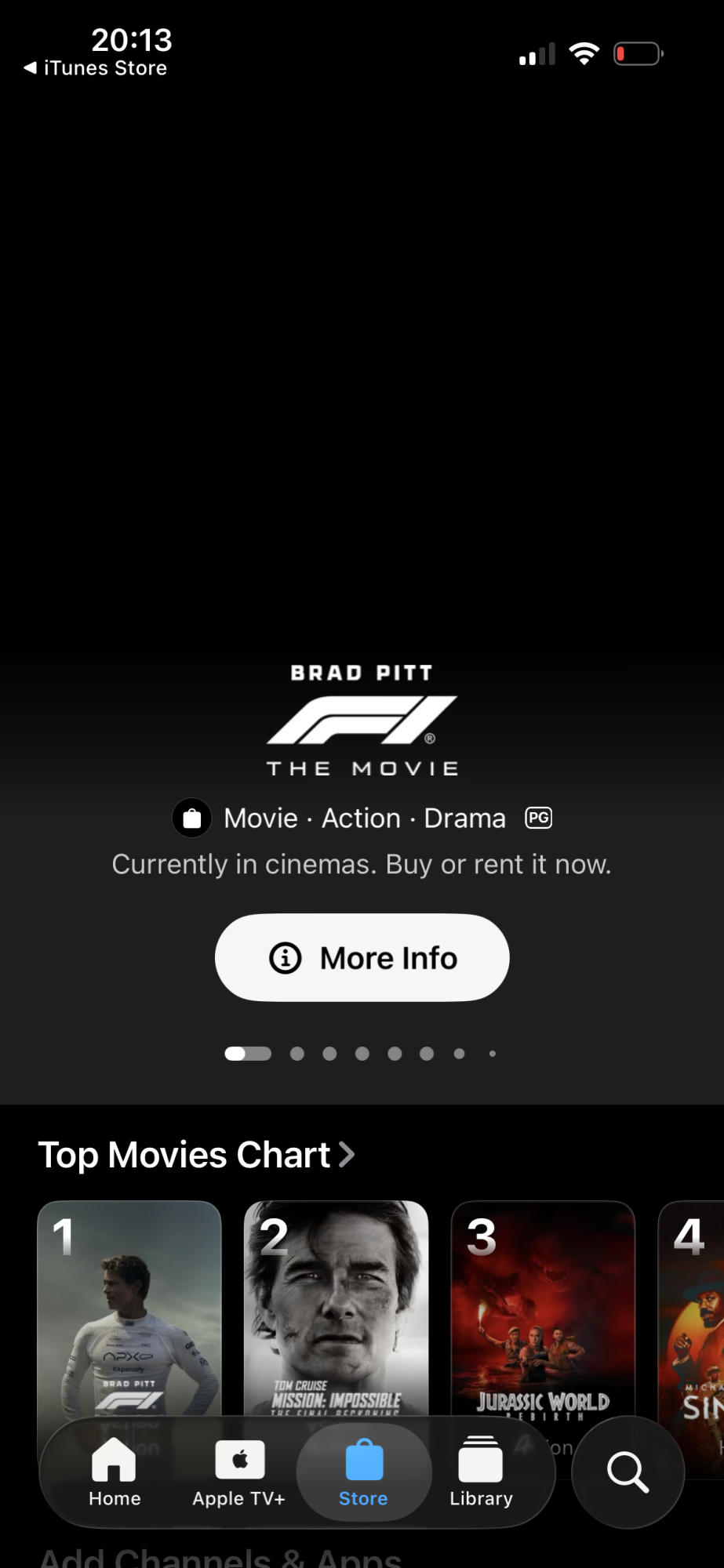The height and width of the screenshot is (1568, 724).
Task: Open Jurassic World Rebirth ranked number 3
Action: [x=543, y=1309]
